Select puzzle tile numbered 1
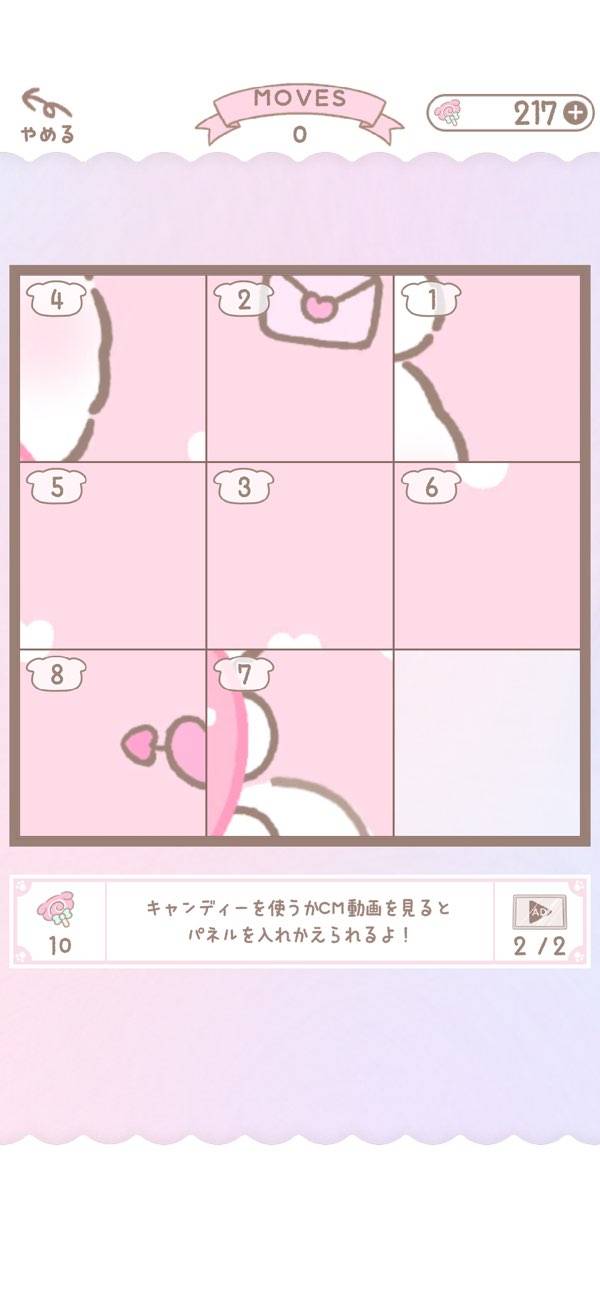 (x=487, y=368)
